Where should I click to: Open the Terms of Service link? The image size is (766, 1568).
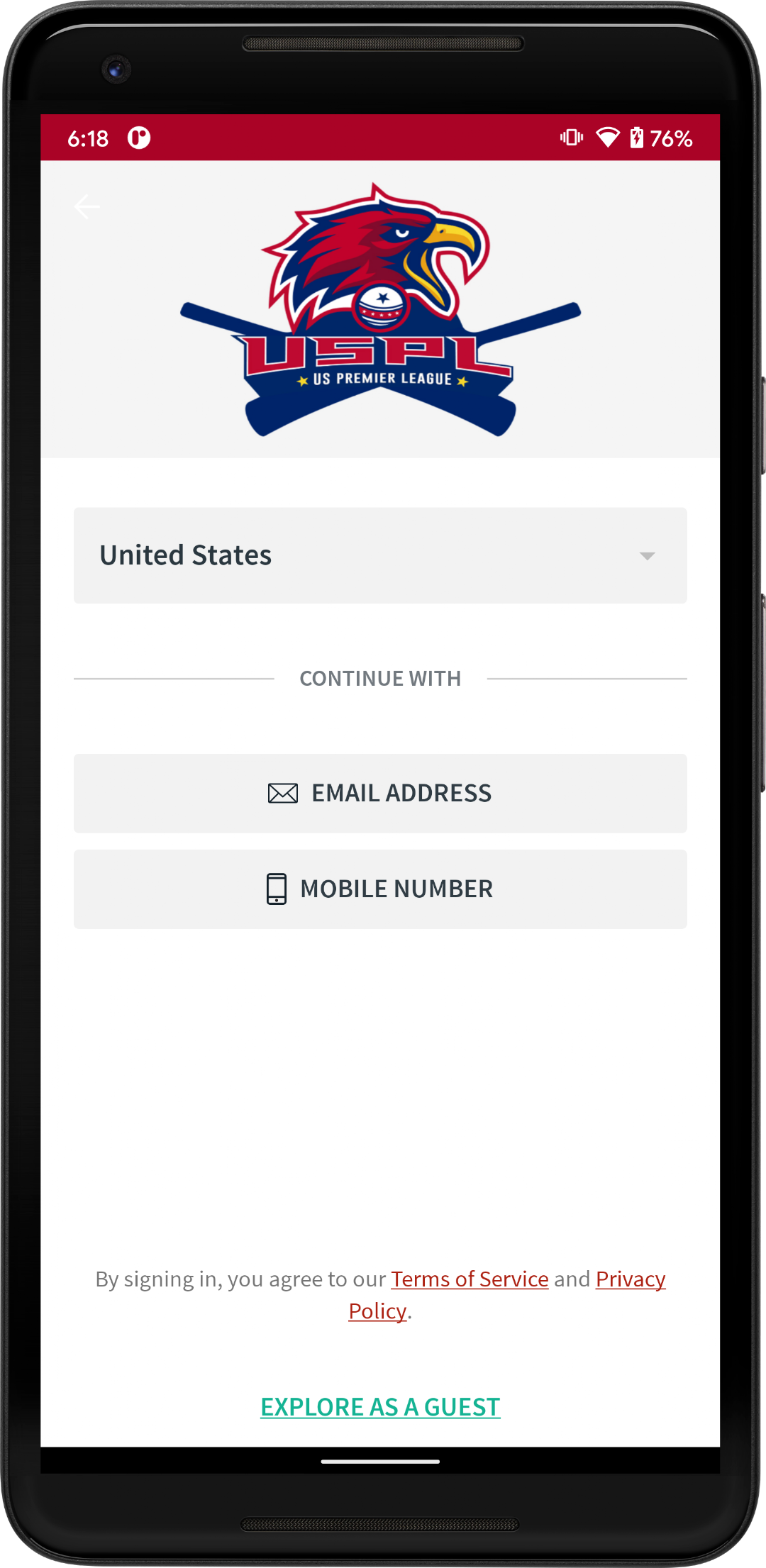[470, 1279]
